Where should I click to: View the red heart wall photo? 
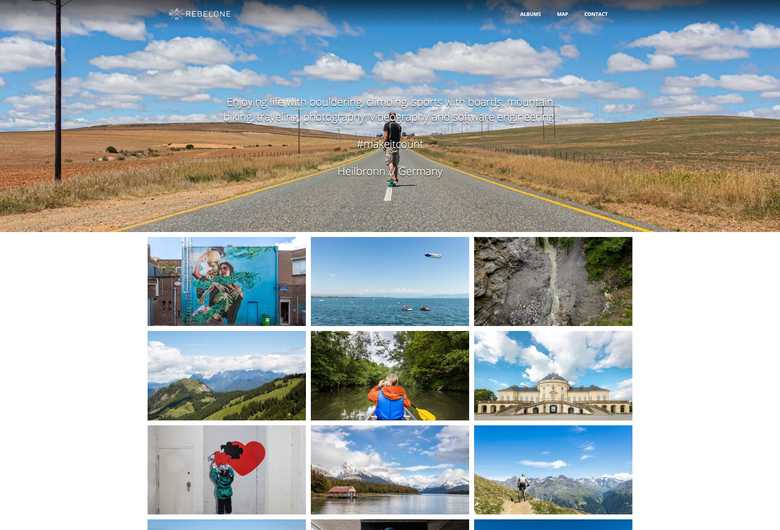point(227,469)
